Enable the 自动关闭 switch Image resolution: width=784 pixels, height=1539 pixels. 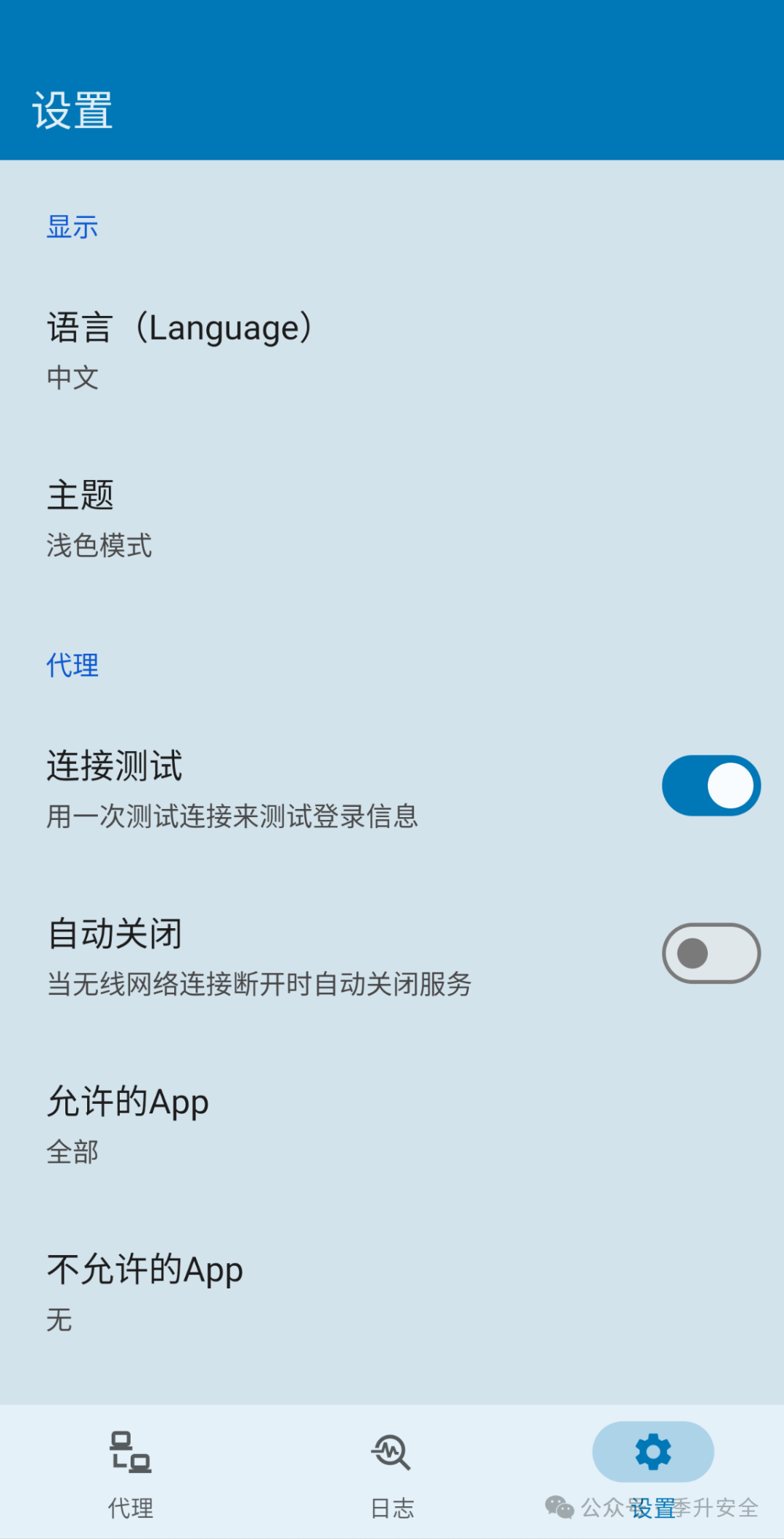point(711,954)
